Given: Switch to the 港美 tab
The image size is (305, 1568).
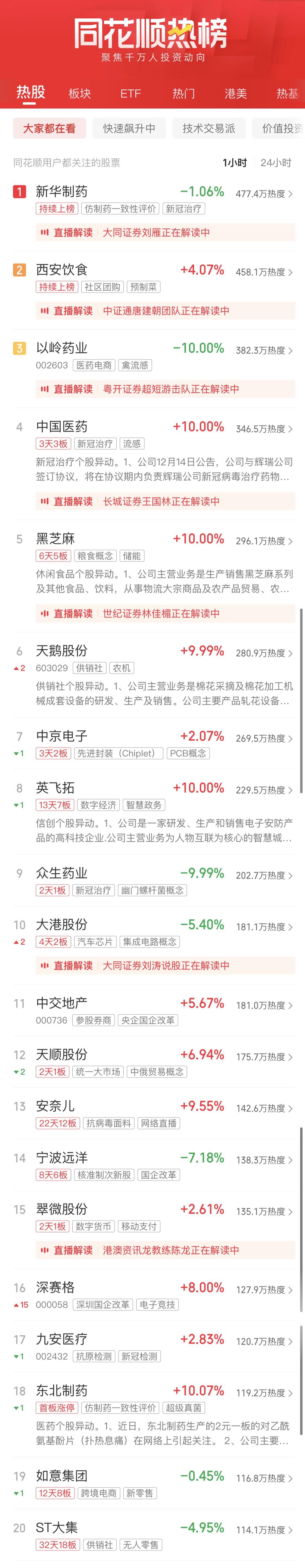Looking at the screenshot, I should [x=236, y=93].
